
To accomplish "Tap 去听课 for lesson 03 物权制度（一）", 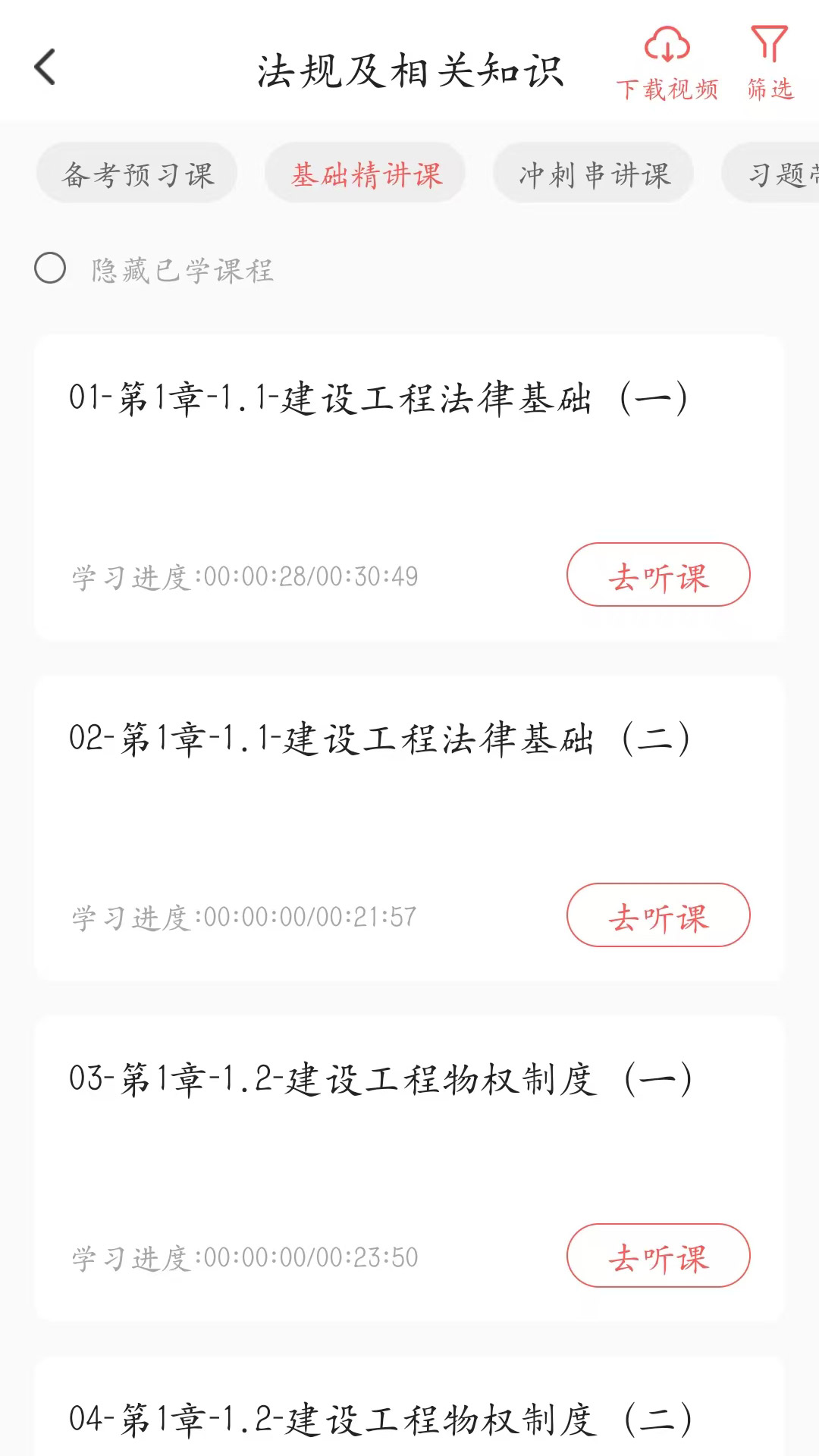I will (x=658, y=1256).
